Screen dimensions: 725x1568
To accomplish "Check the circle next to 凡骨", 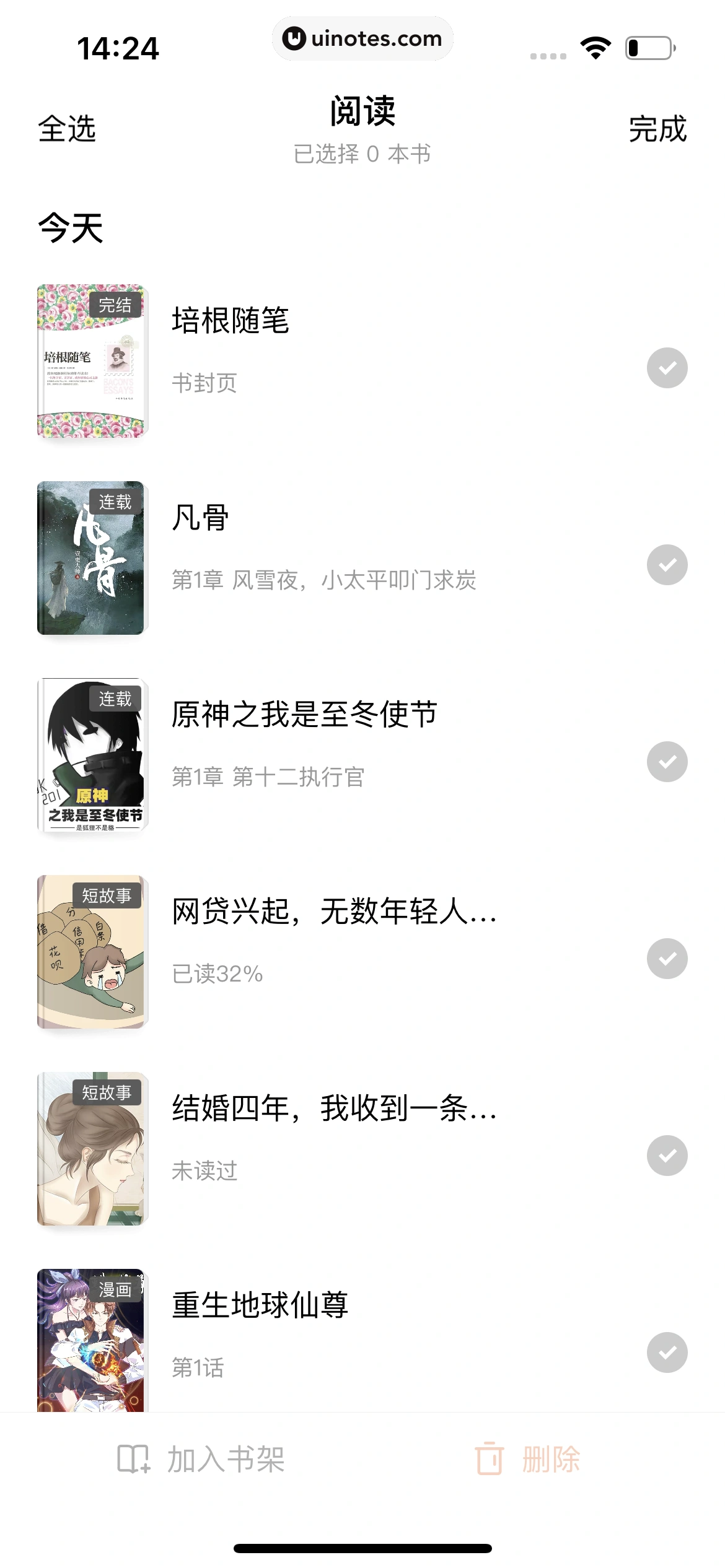I will click(667, 565).
